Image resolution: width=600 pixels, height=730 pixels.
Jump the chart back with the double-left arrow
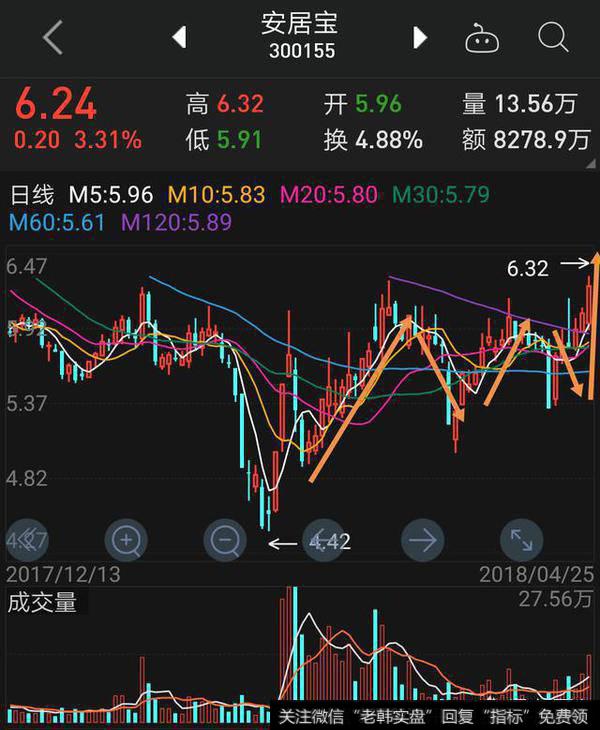click(x=27, y=541)
